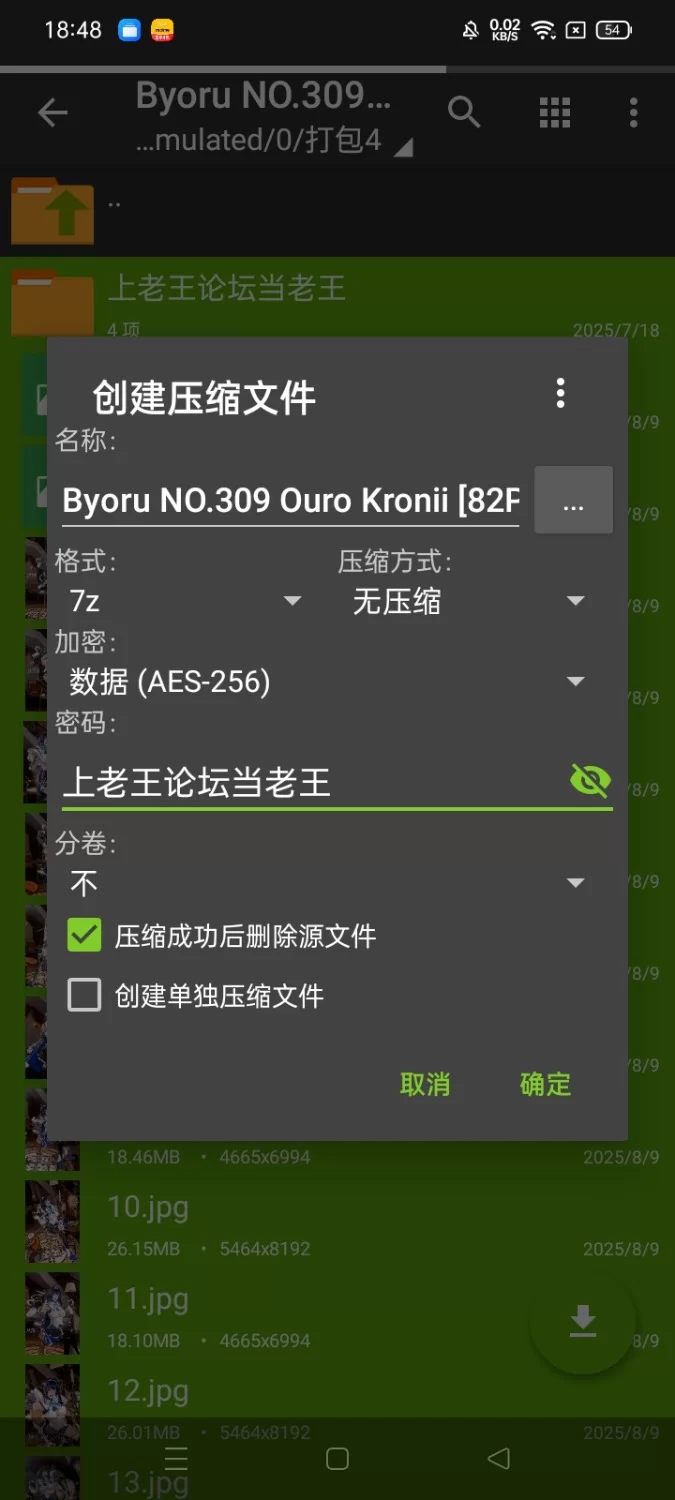675x1500 pixels.
Task: Toggle password visibility eye icon
Action: [x=590, y=780]
